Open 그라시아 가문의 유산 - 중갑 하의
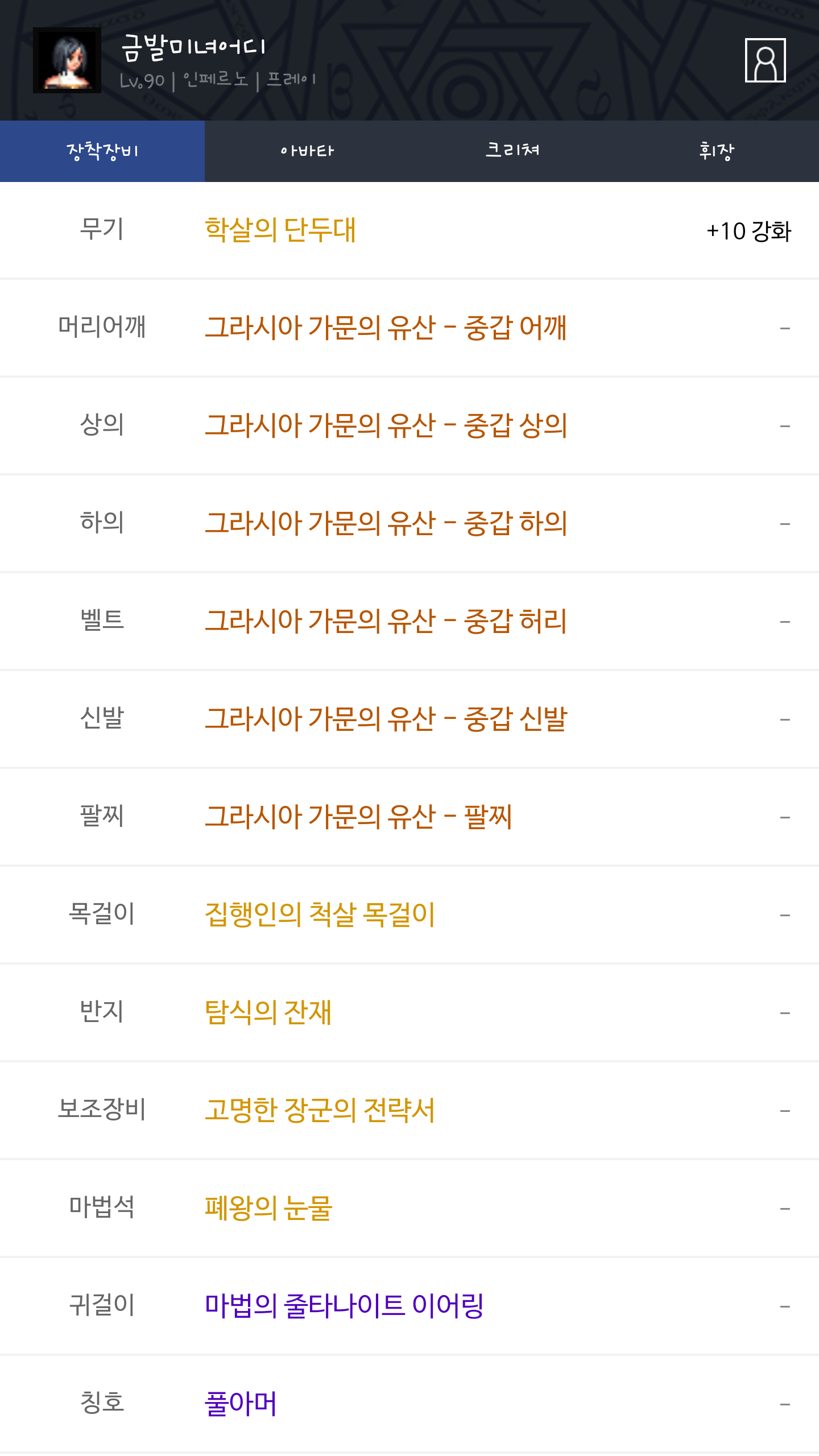 (386, 524)
